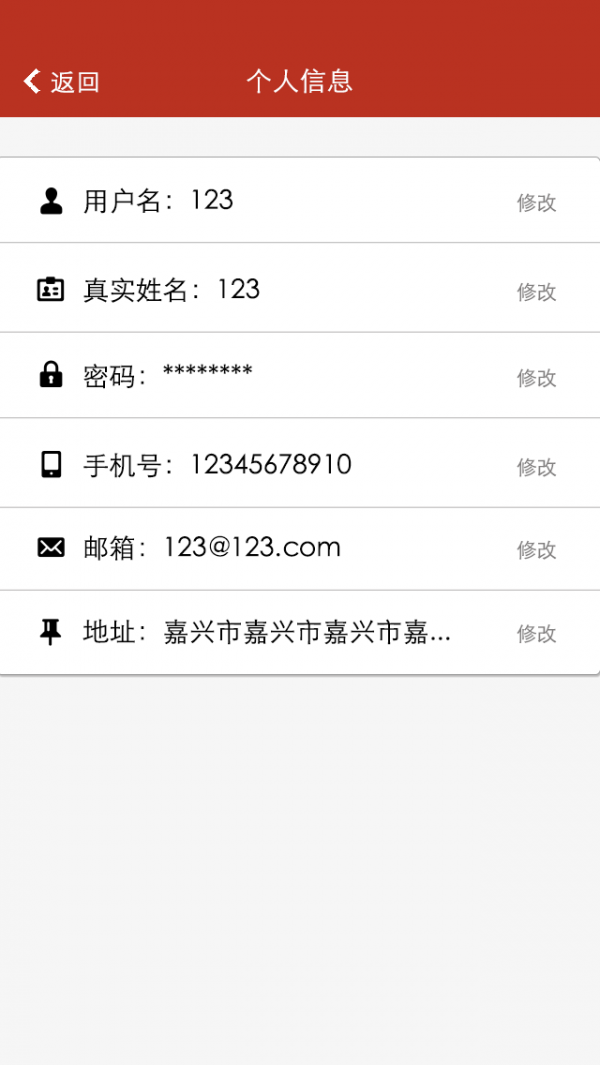Update 地址 by tapping its 修改
The height and width of the screenshot is (1065, 600).
click(537, 634)
